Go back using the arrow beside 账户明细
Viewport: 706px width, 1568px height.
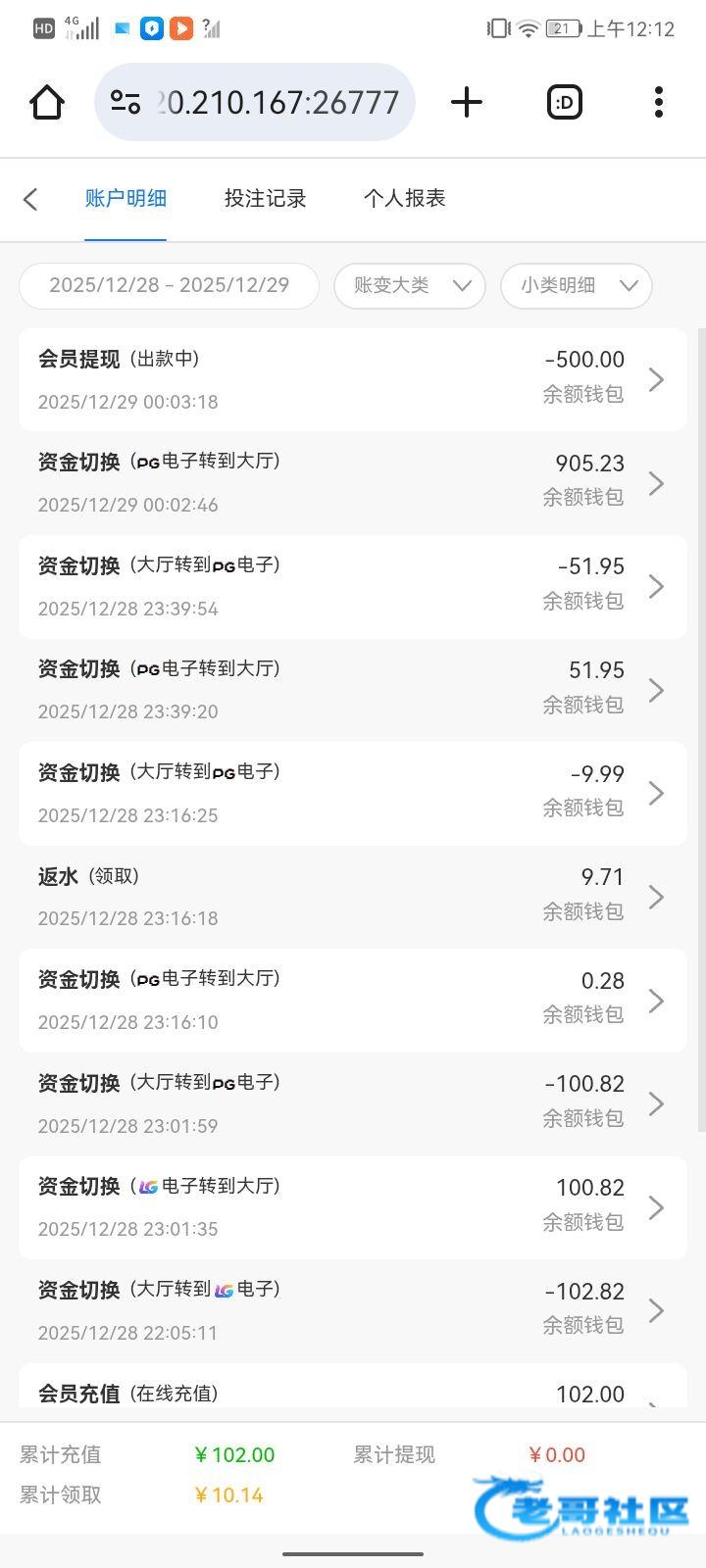pos(30,200)
